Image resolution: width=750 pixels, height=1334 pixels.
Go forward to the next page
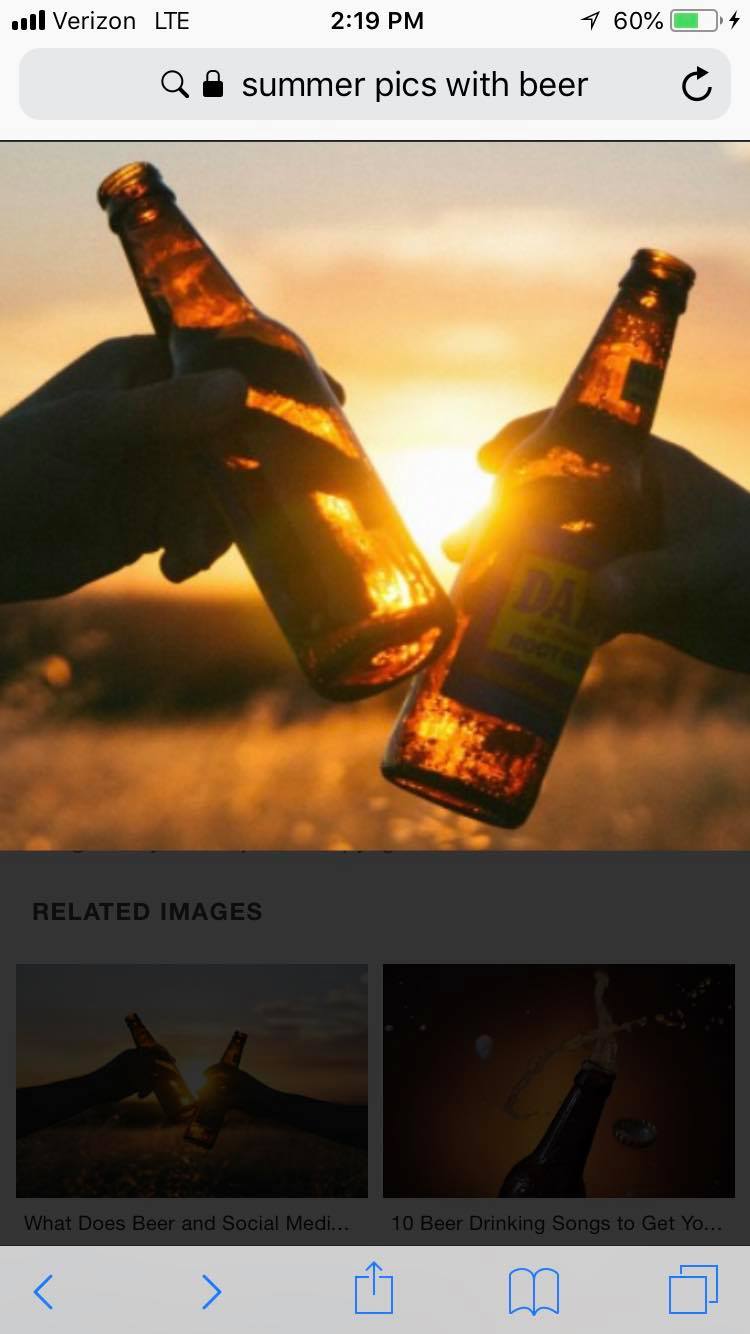click(210, 1292)
